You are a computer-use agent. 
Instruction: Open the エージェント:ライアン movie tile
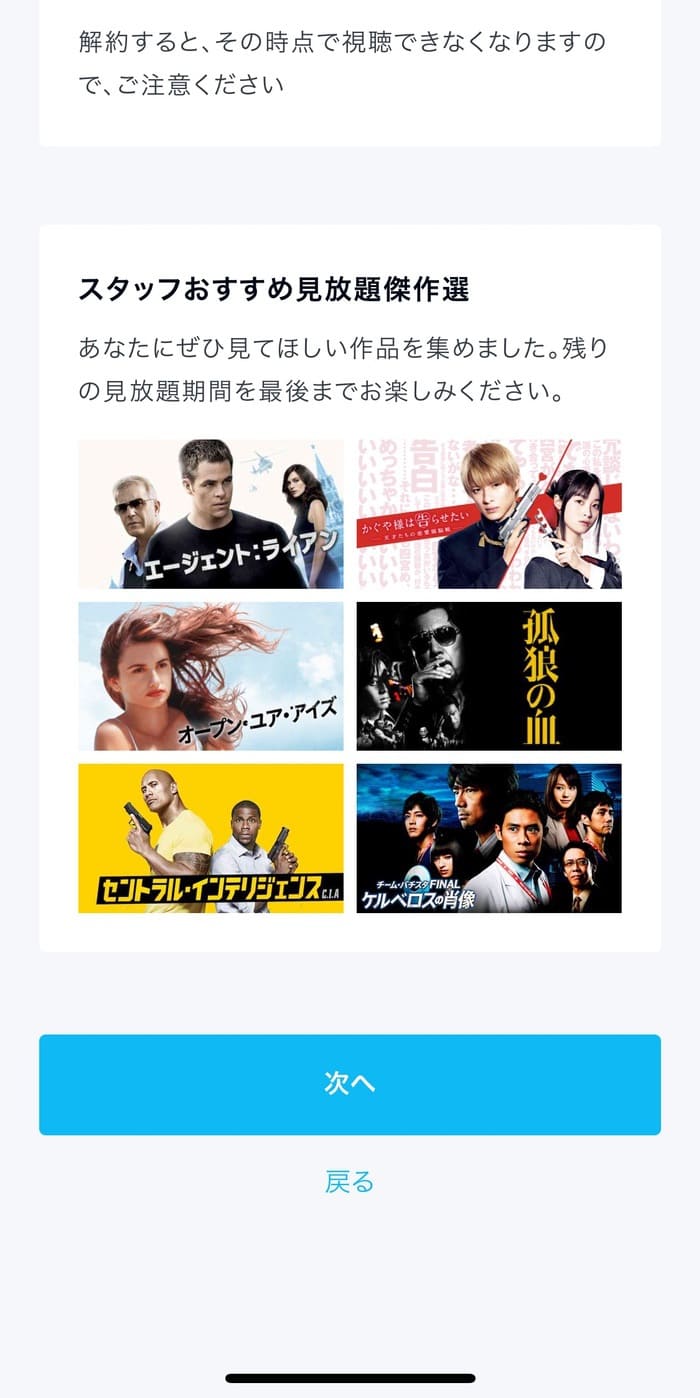point(211,514)
